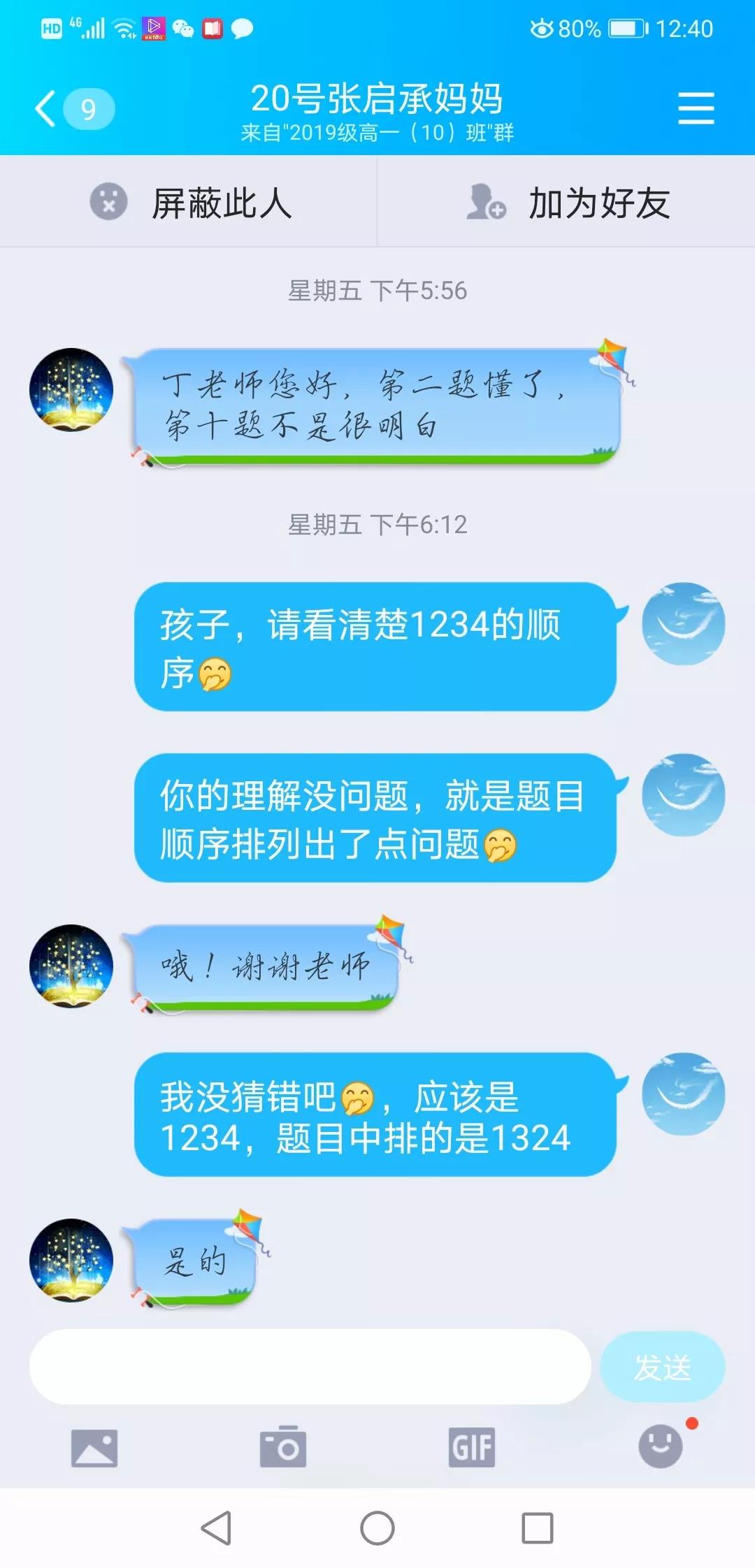Open the emoji sticker panel
The image size is (755, 1568).
(661, 1446)
